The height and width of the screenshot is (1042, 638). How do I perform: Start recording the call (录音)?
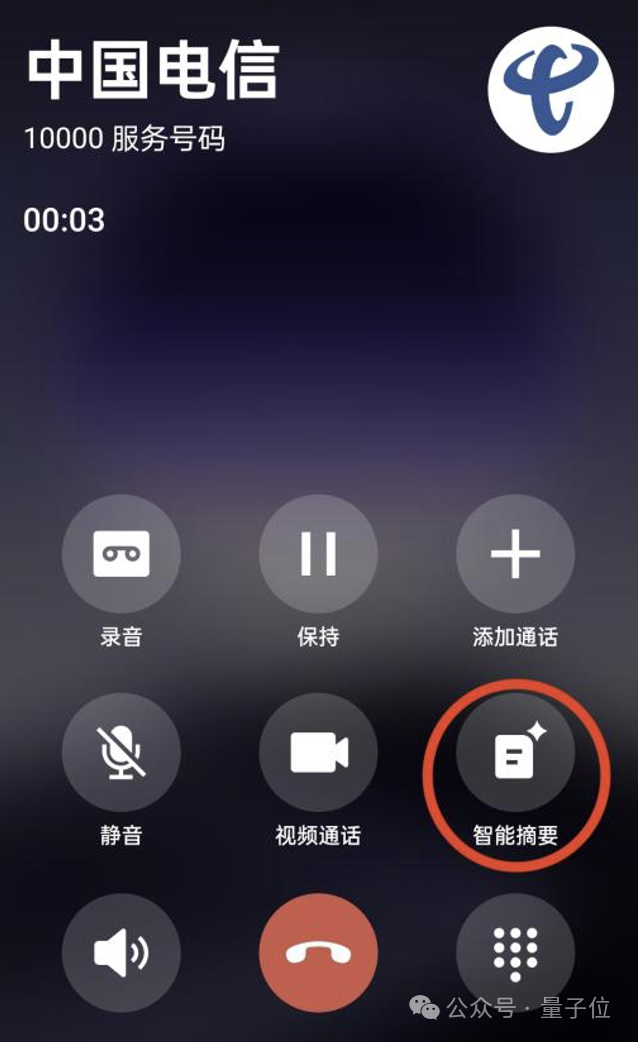pos(121,553)
